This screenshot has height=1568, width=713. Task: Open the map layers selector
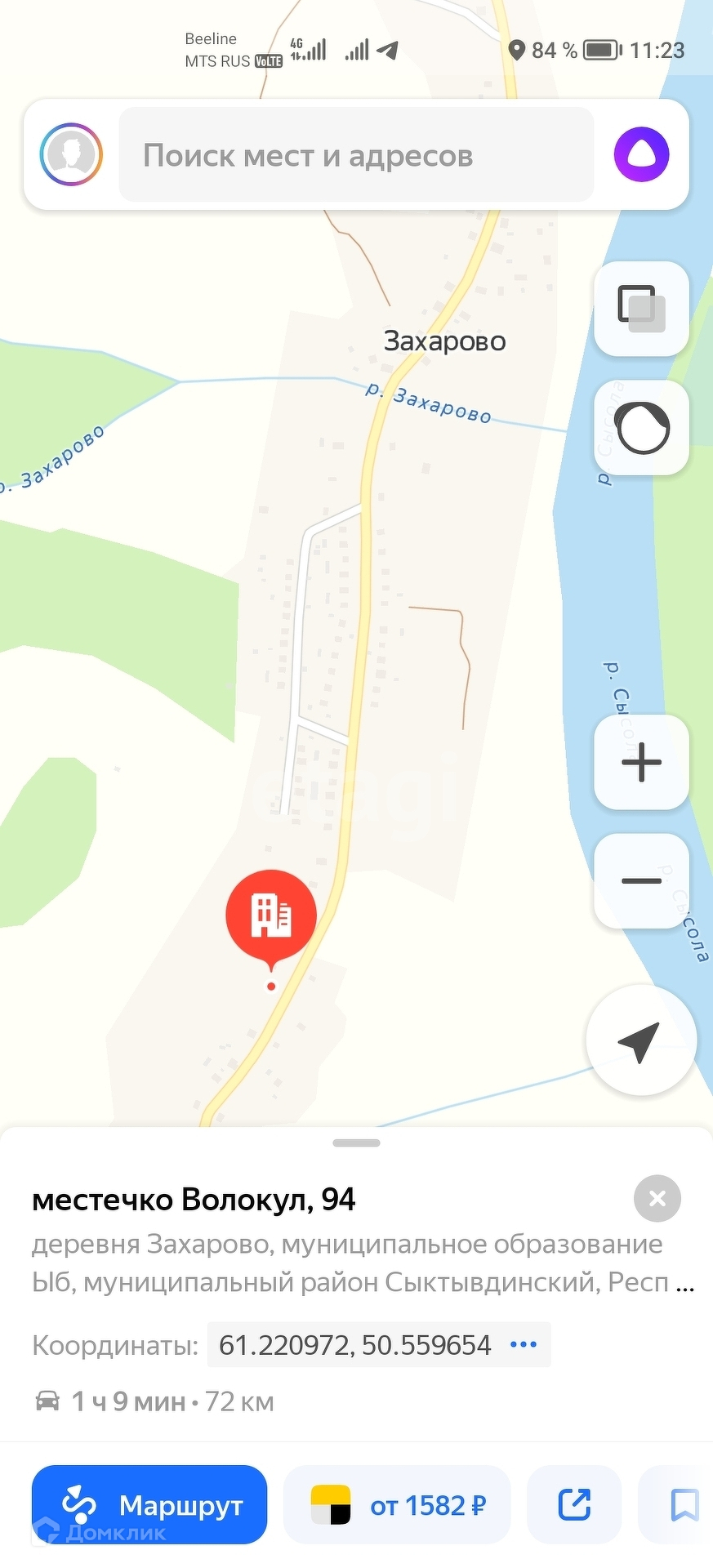[641, 309]
